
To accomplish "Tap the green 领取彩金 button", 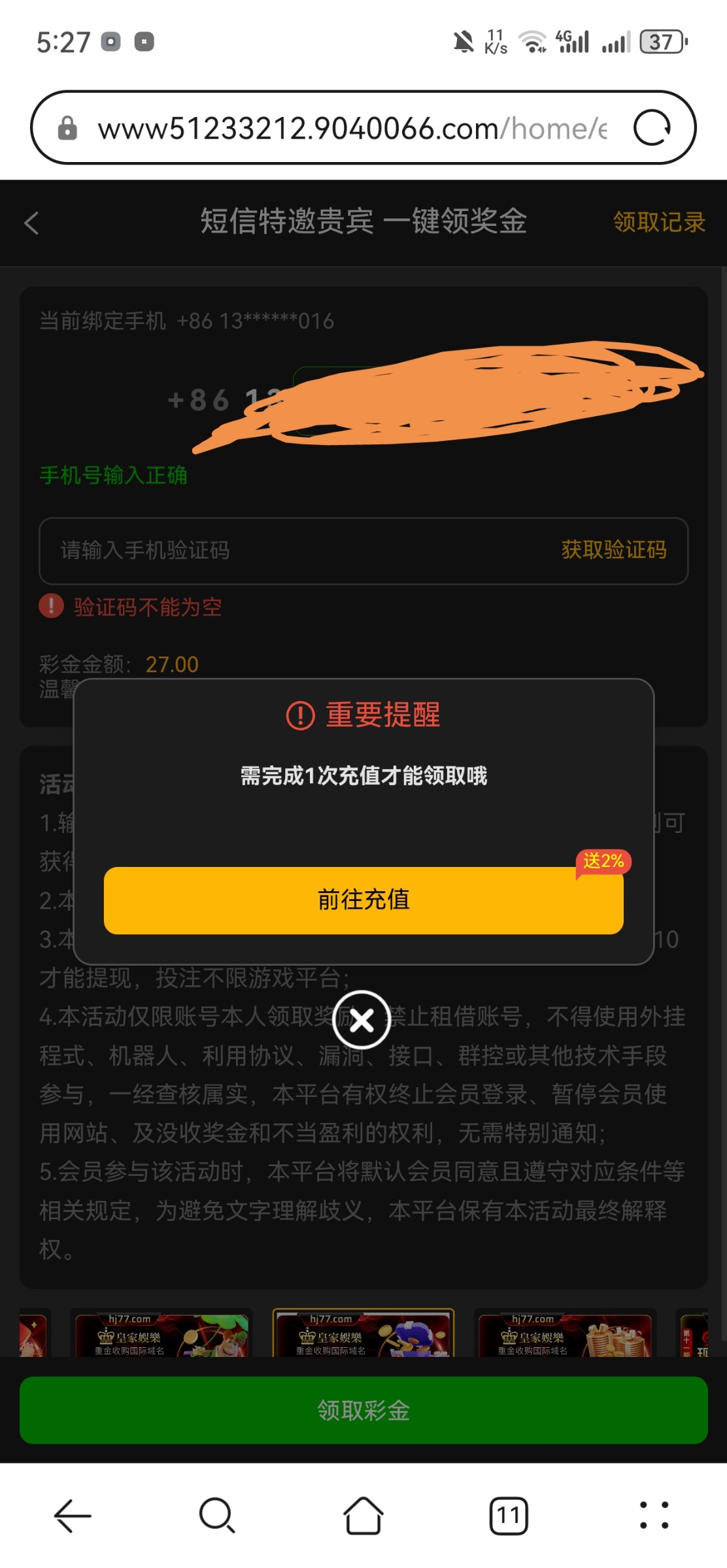I will pyautogui.click(x=363, y=1411).
